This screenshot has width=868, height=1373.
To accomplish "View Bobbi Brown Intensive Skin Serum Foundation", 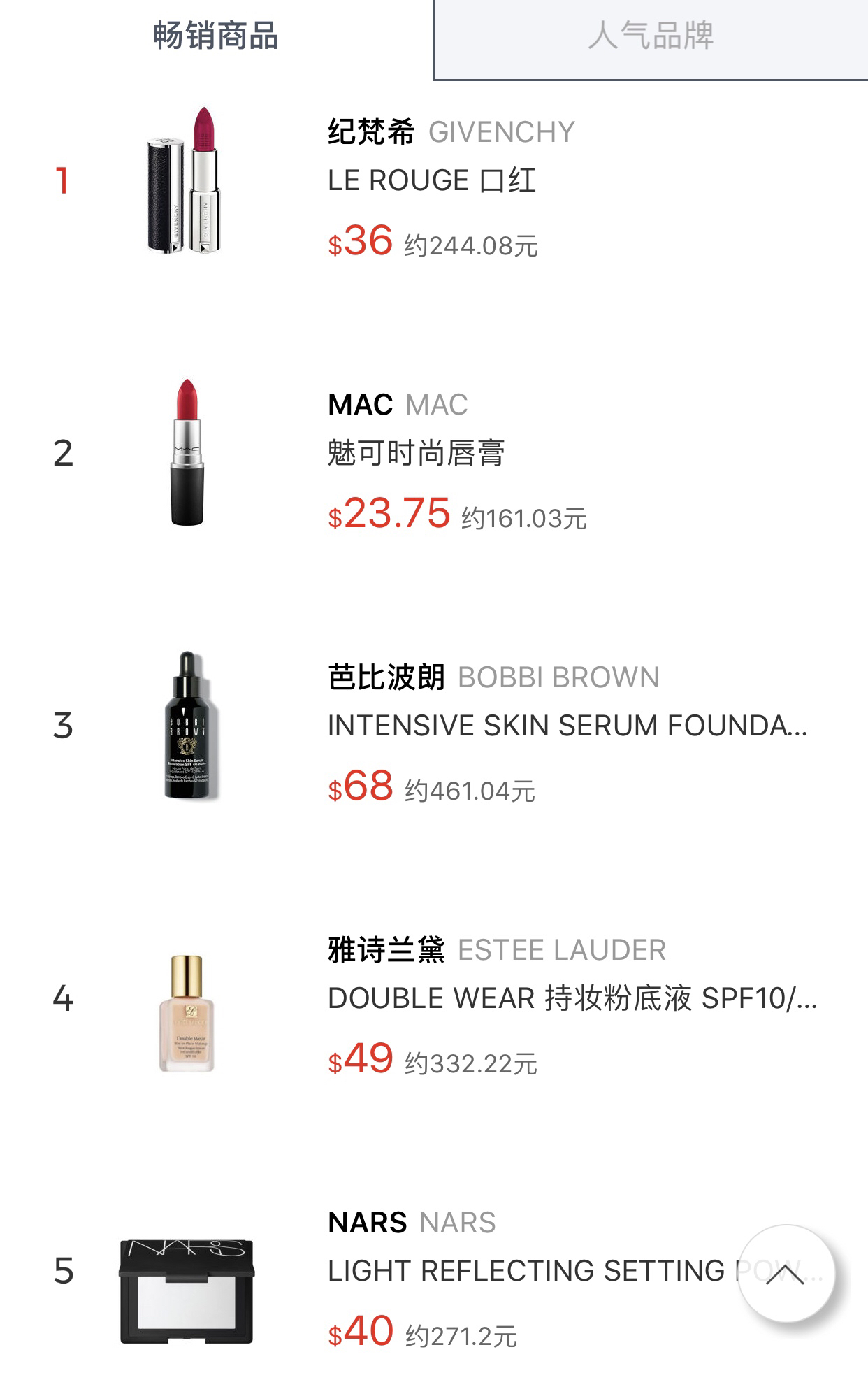I will tap(566, 726).
